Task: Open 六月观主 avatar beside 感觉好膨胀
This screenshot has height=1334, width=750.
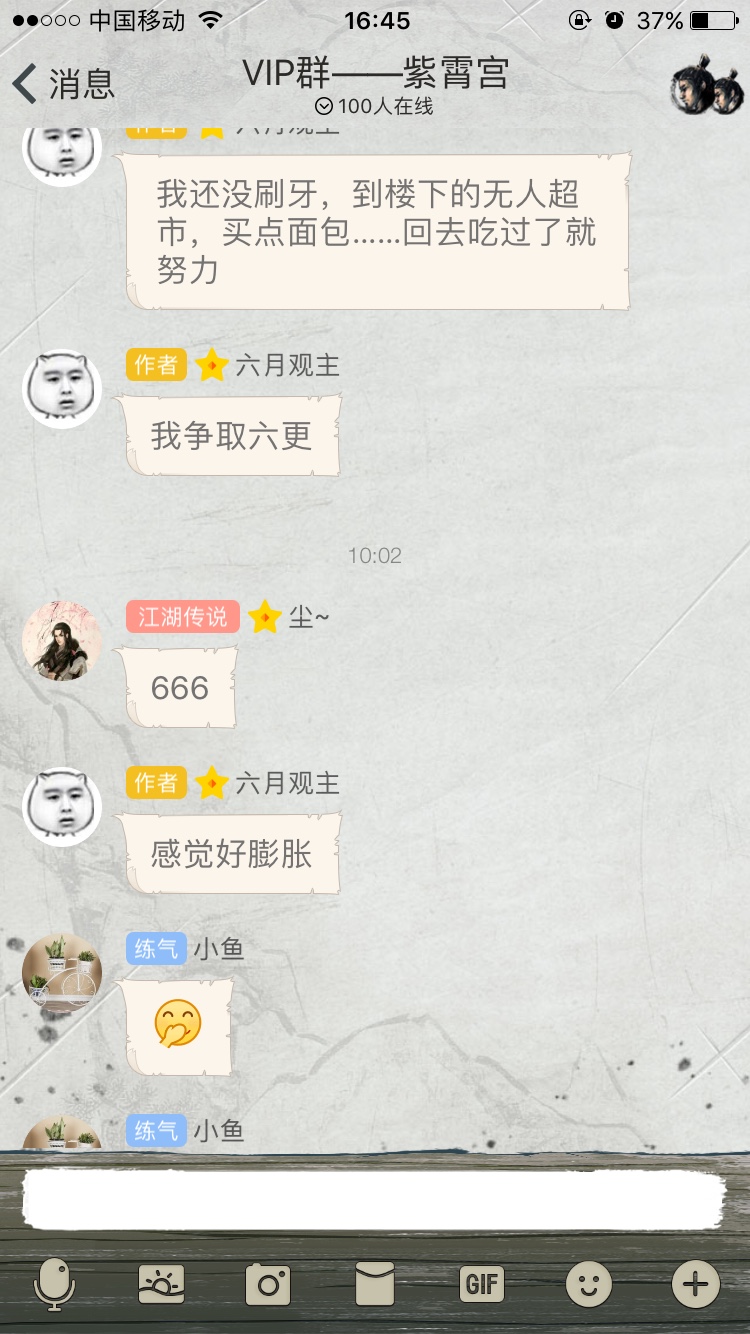Action: pyautogui.click(x=62, y=806)
